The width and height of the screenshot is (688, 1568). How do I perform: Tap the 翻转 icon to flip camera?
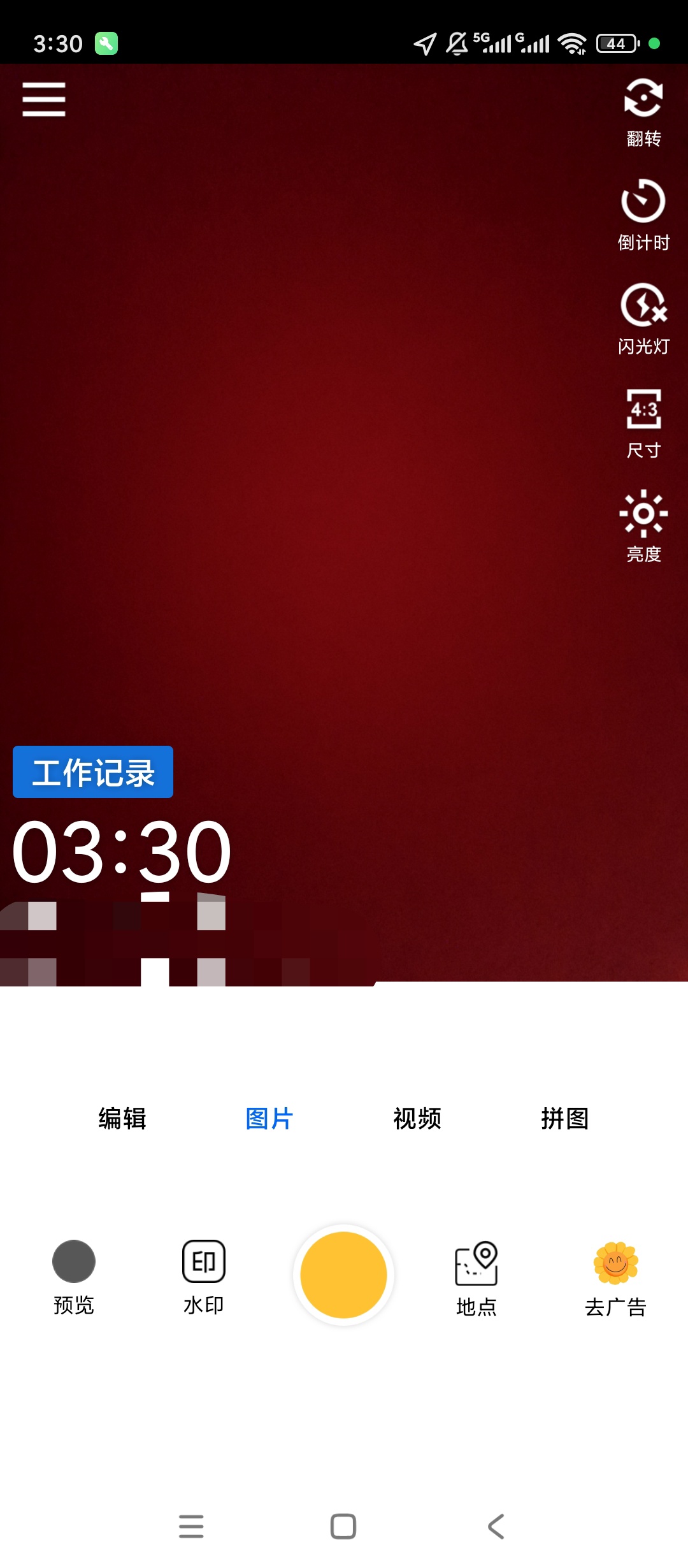click(643, 102)
